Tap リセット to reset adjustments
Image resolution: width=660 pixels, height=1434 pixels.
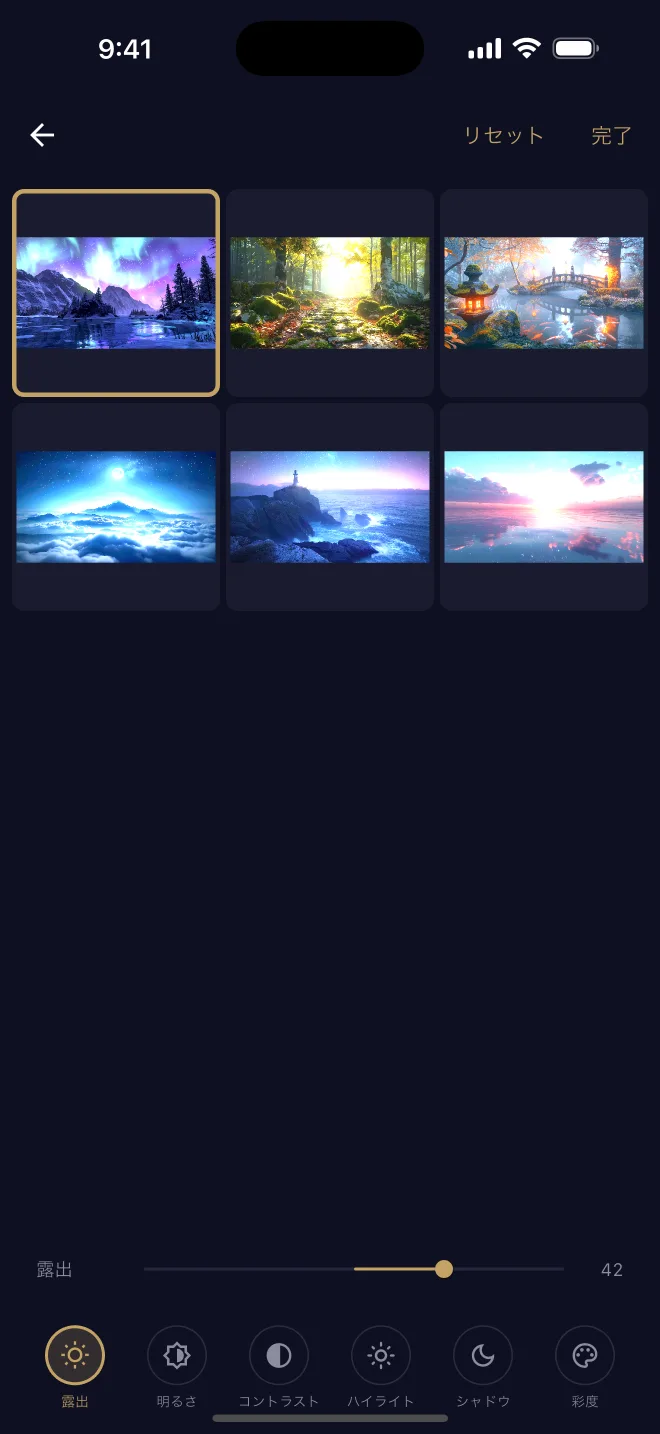(503, 136)
